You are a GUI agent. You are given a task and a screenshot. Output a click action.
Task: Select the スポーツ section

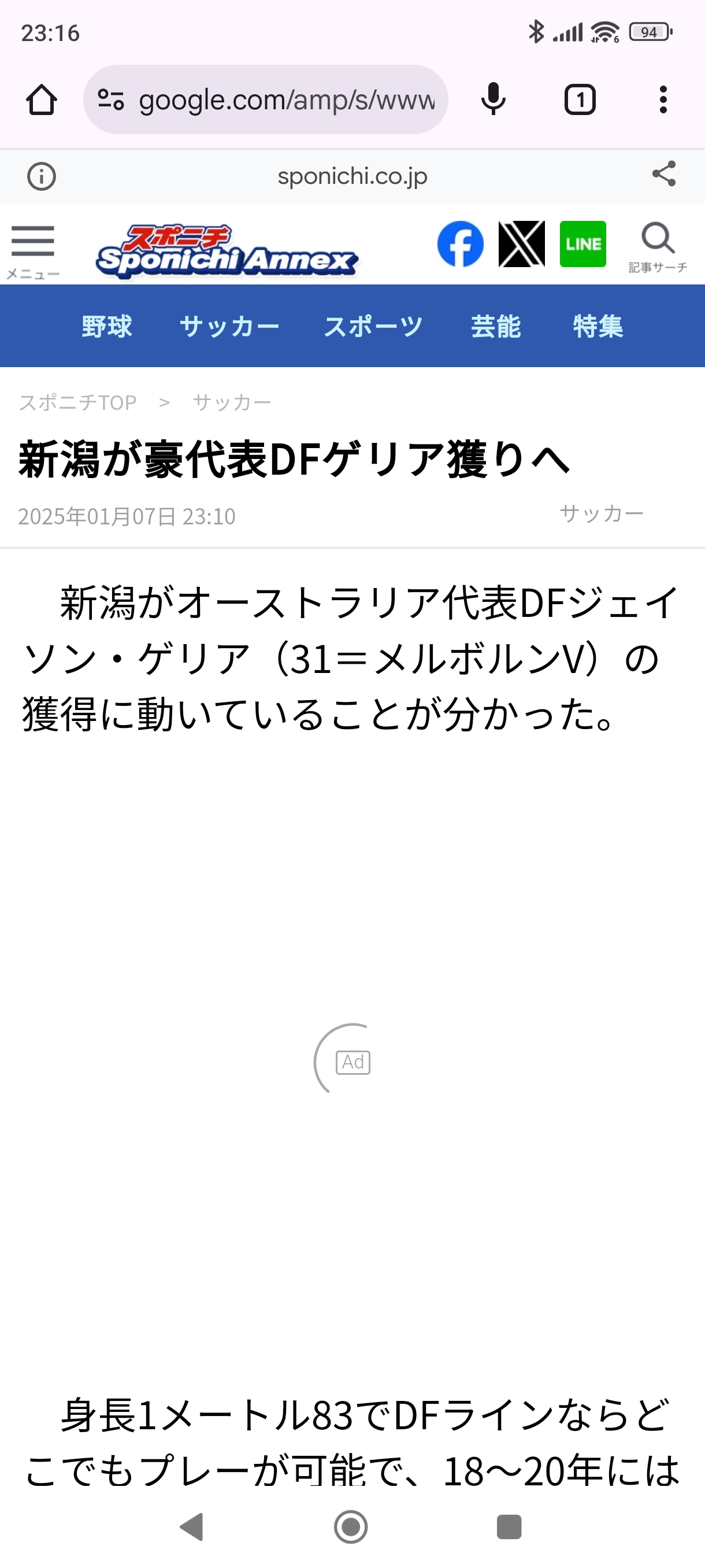373,326
